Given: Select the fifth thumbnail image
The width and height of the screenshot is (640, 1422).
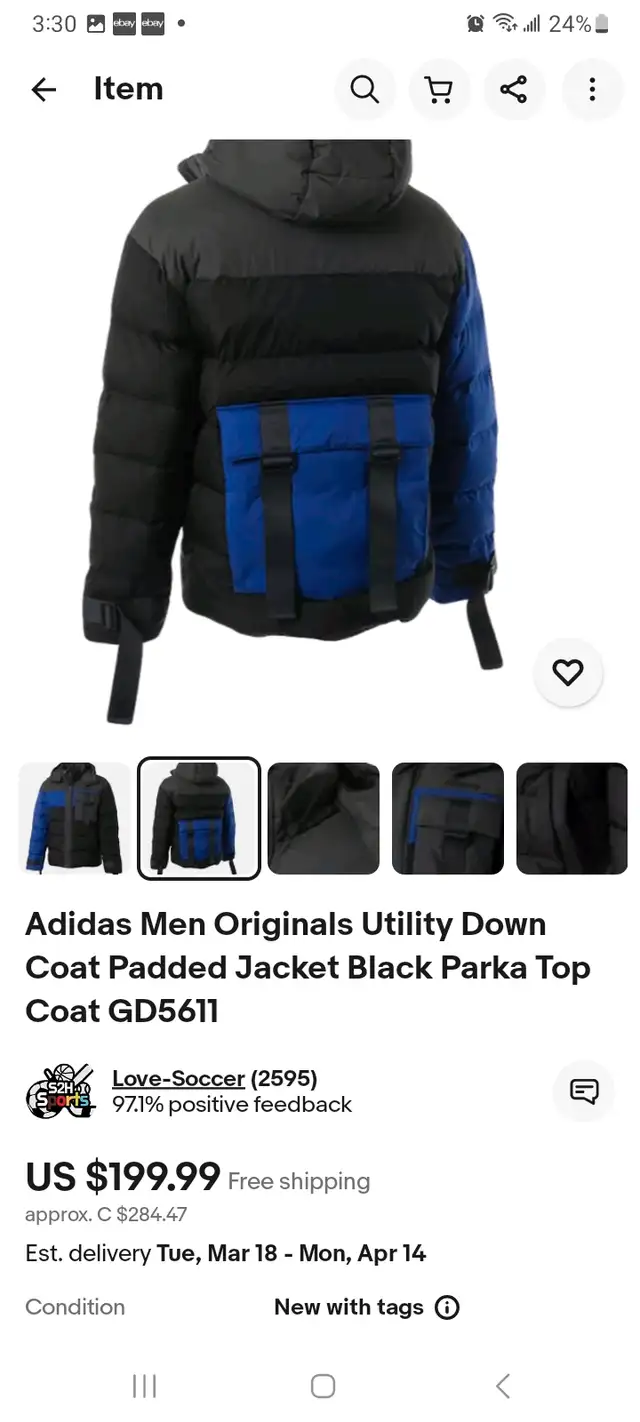Looking at the screenshot, I should (572, 818).
